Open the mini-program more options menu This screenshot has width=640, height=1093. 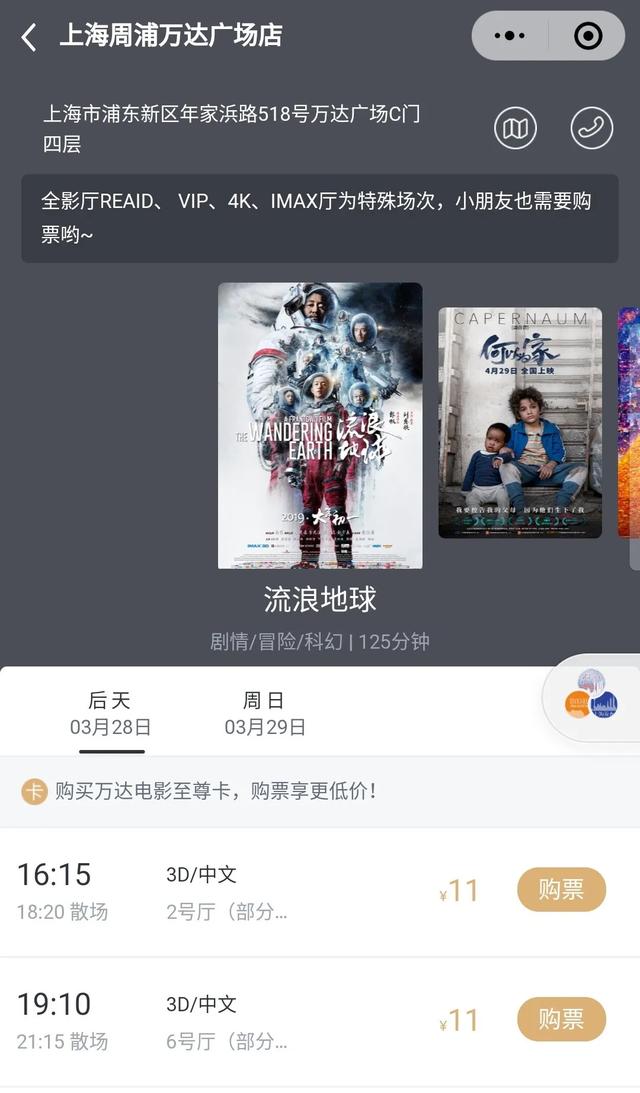pyautogui.click(x=510, y=36)
